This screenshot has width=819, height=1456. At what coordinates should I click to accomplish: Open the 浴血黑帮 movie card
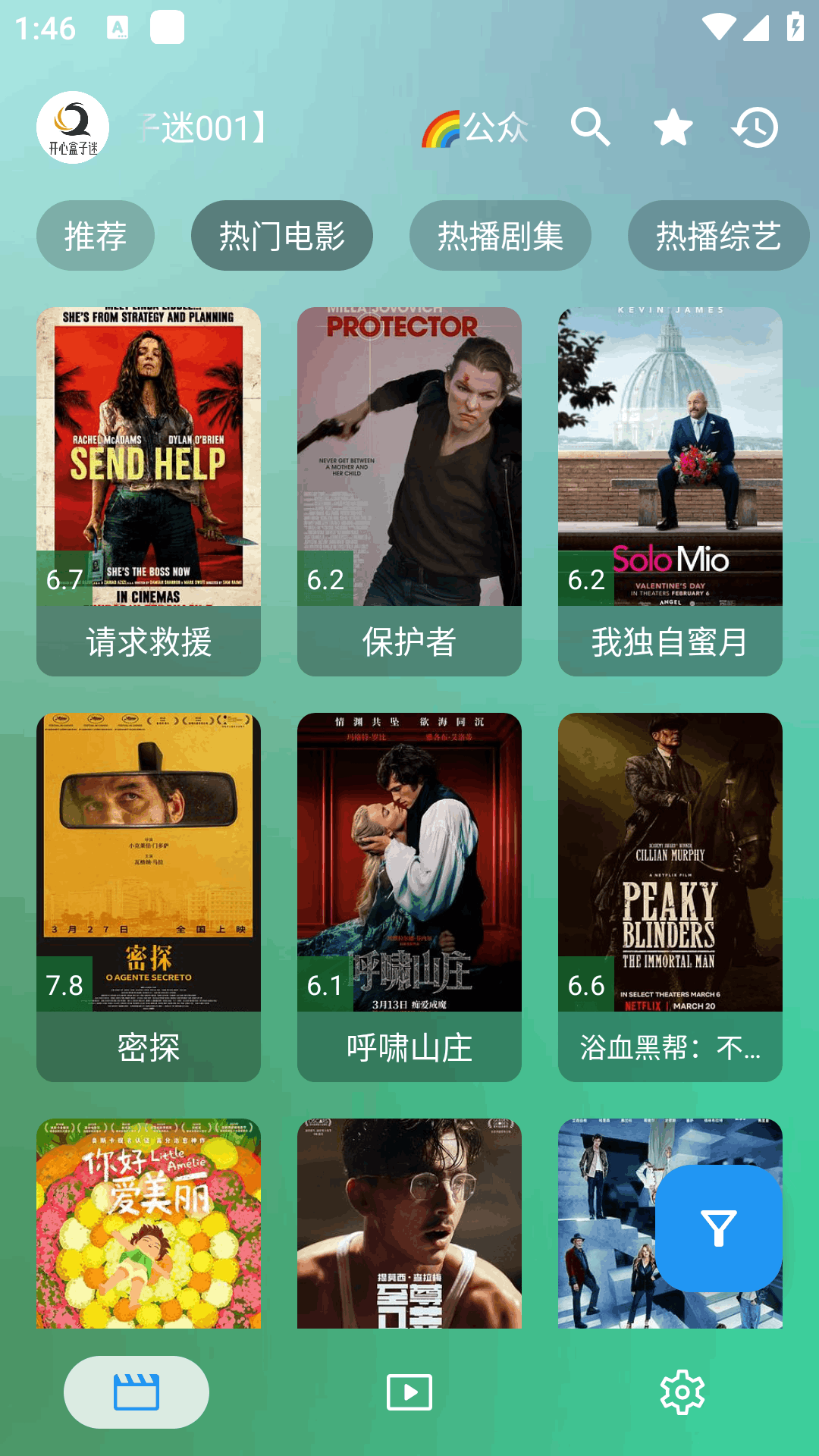670,896
